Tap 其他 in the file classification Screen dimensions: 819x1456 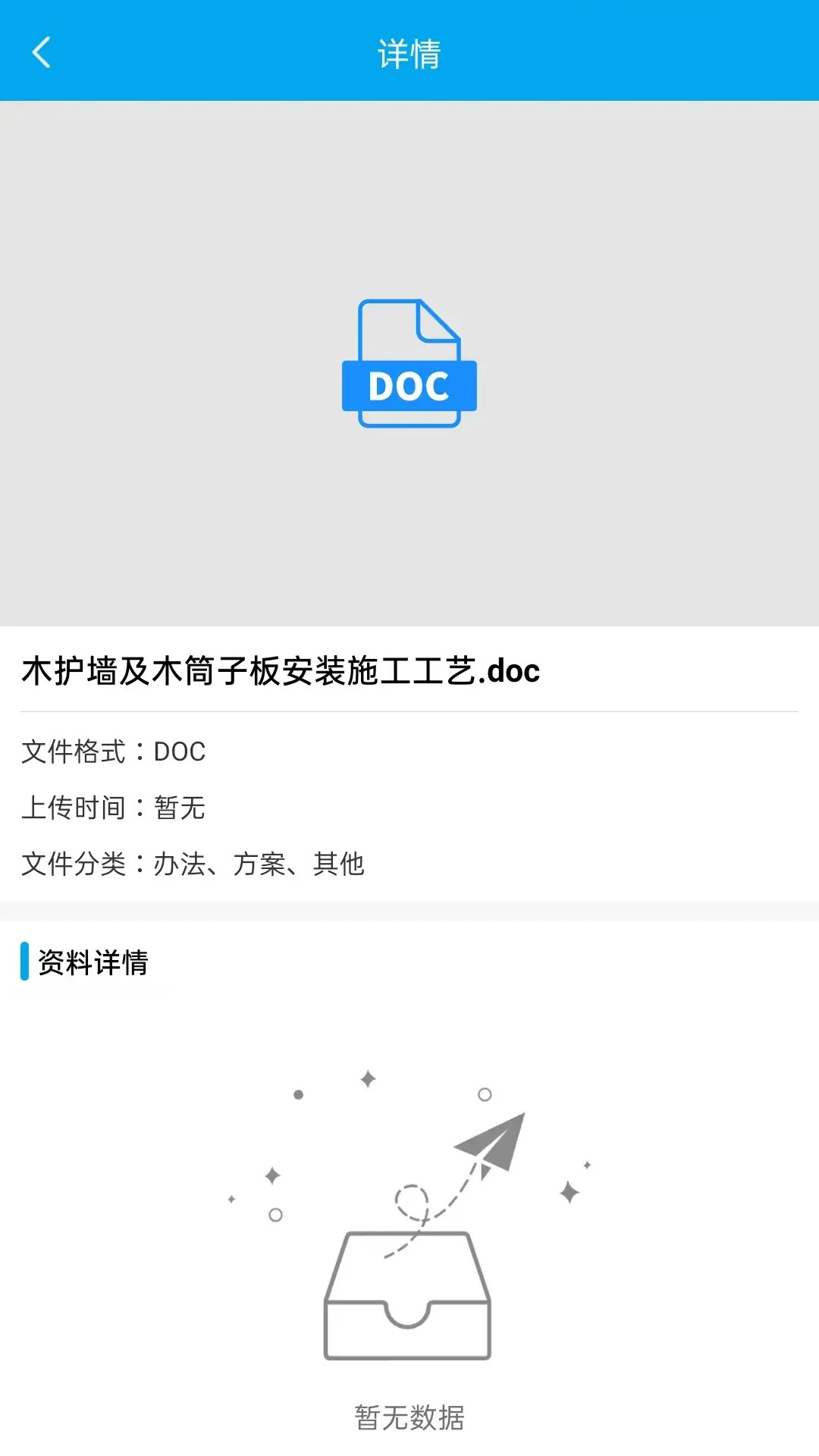pyautogui.click(x=341, y=864)
